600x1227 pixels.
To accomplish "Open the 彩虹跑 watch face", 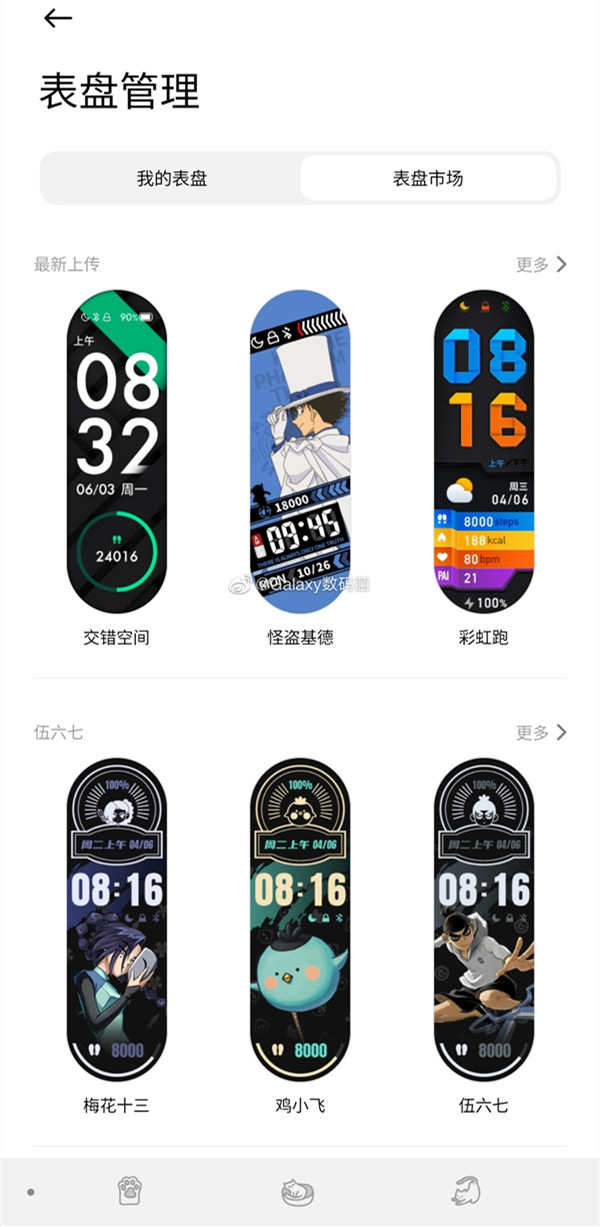I will pyautogui.click(x=484, y=452).
